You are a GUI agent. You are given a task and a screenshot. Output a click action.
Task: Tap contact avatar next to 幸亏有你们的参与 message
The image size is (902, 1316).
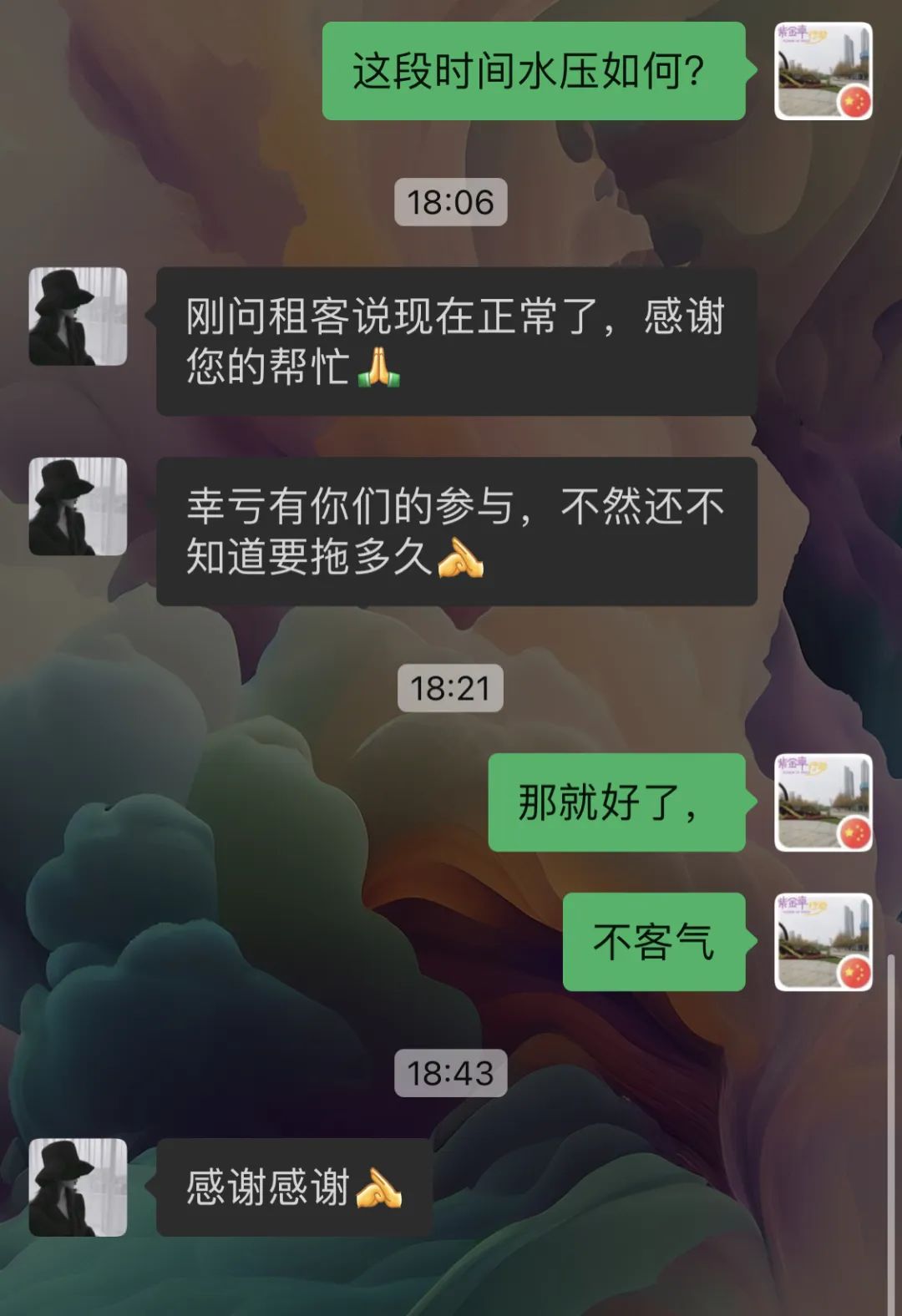pyautogui.click(x=78, y=506)
